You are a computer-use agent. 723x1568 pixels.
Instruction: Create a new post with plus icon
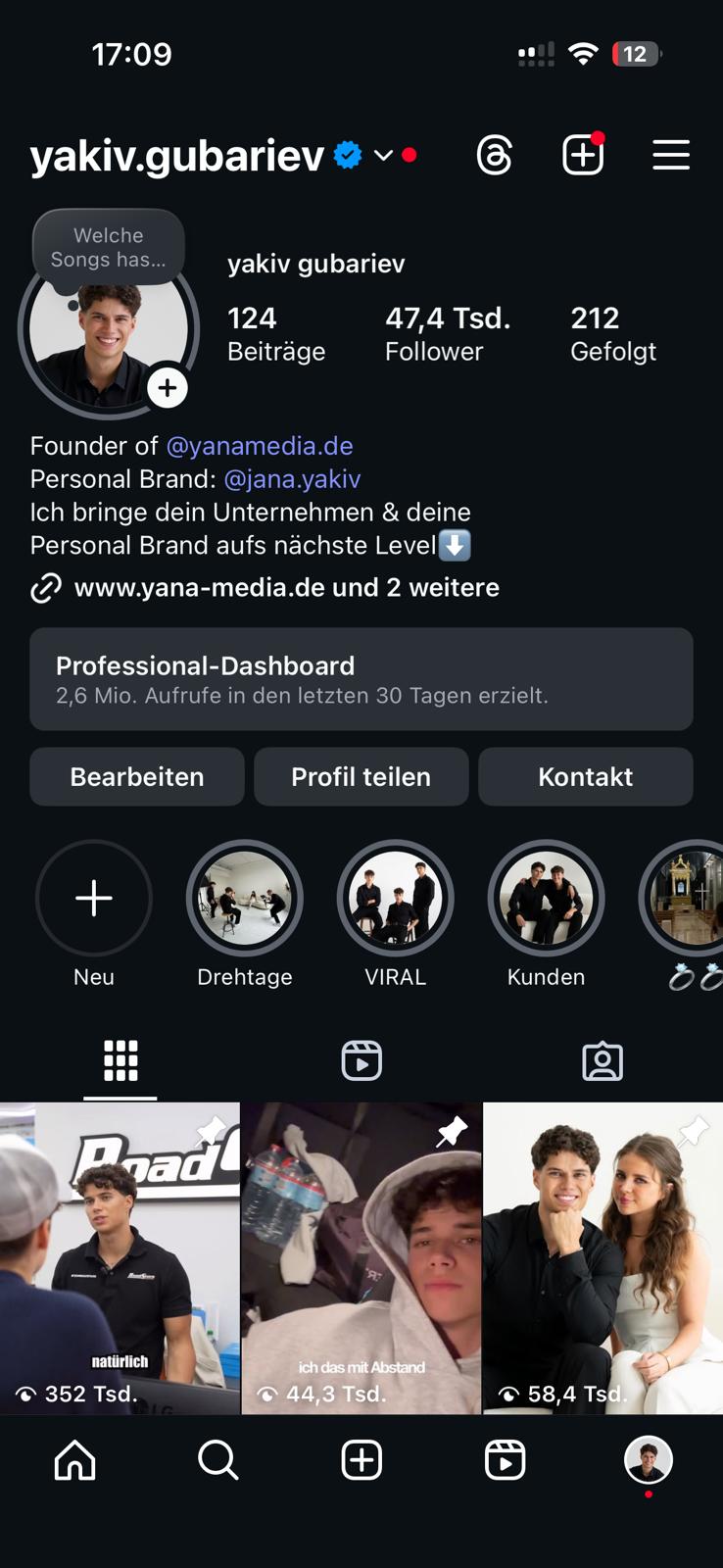(583, 155)
